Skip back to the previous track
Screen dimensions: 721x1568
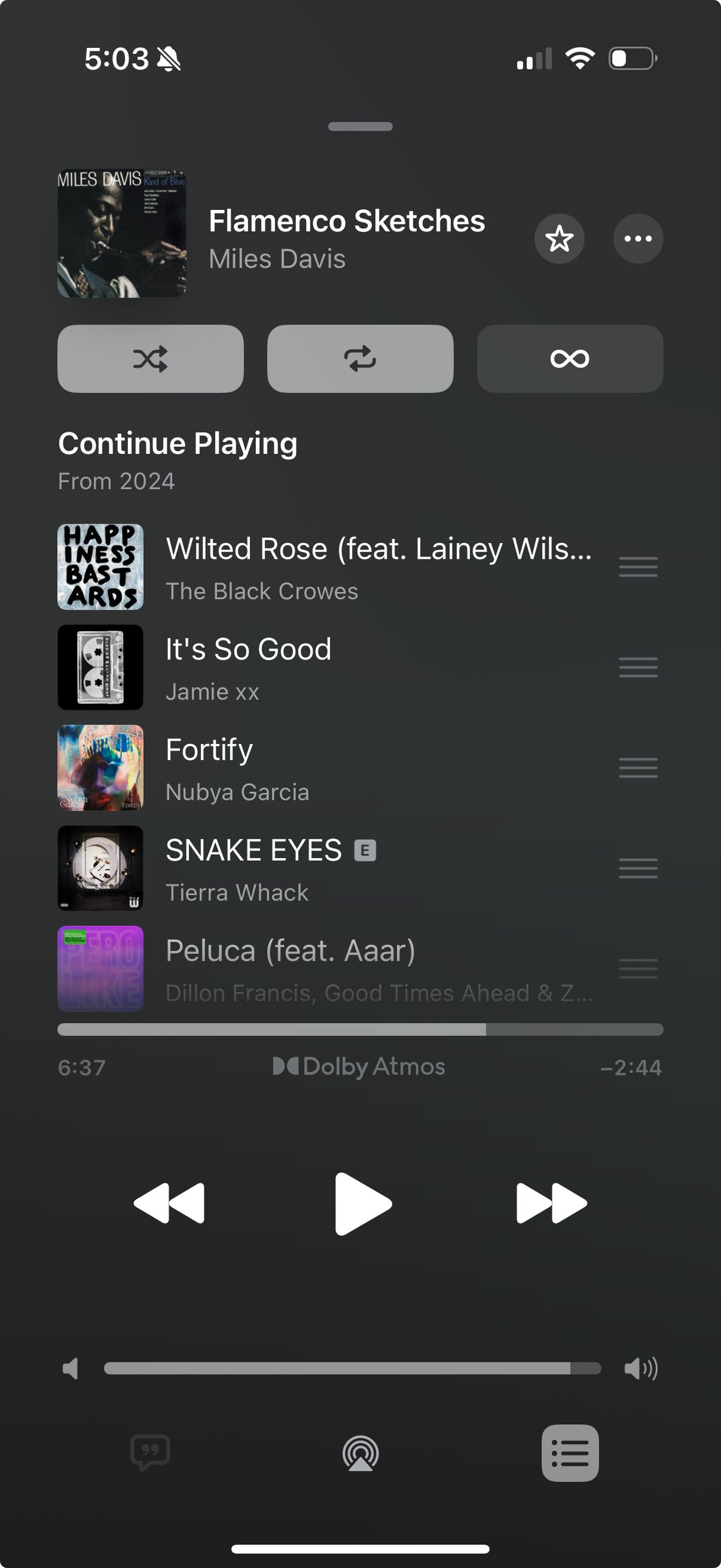click(169, 1203)
